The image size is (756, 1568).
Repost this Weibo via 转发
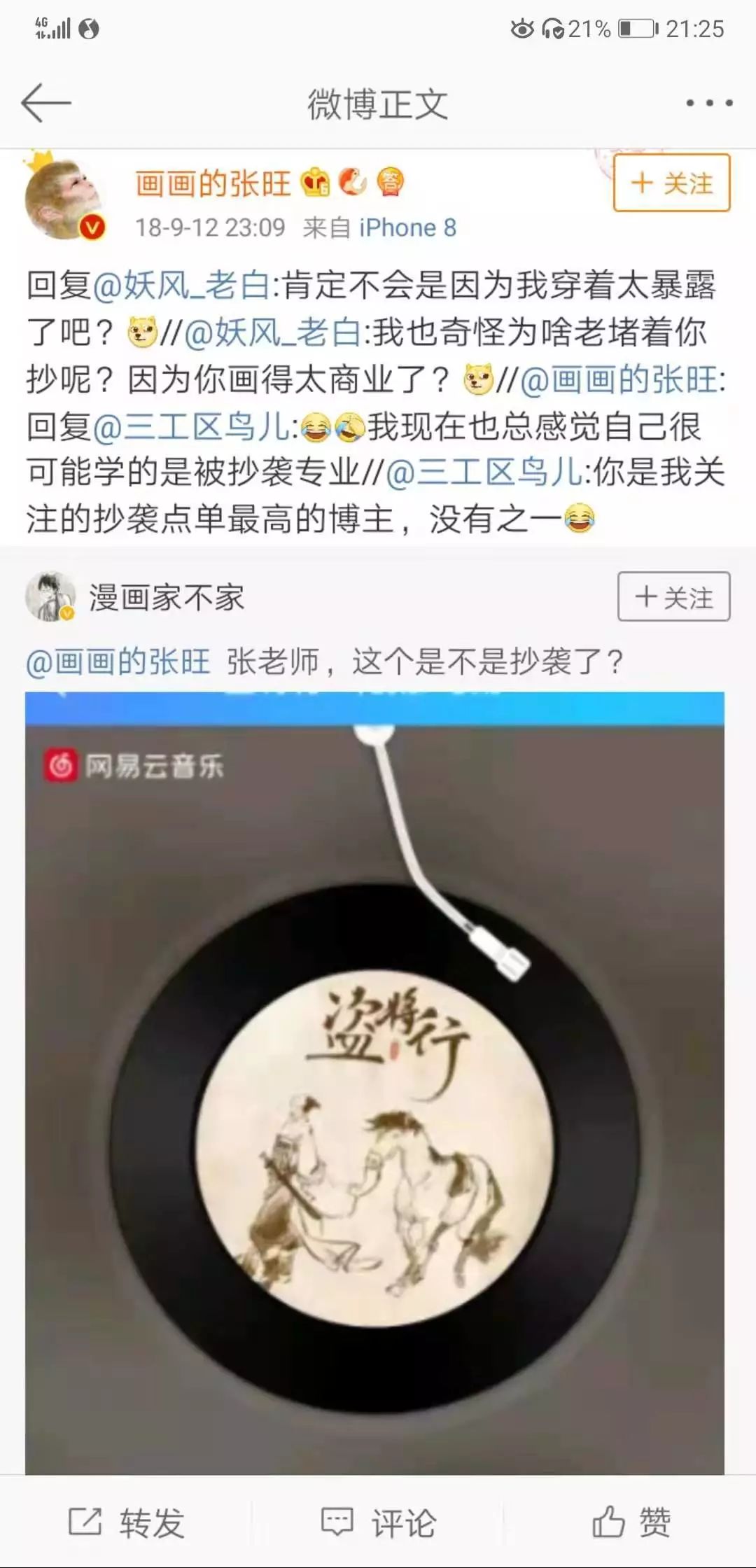(x=126, y=1522)
